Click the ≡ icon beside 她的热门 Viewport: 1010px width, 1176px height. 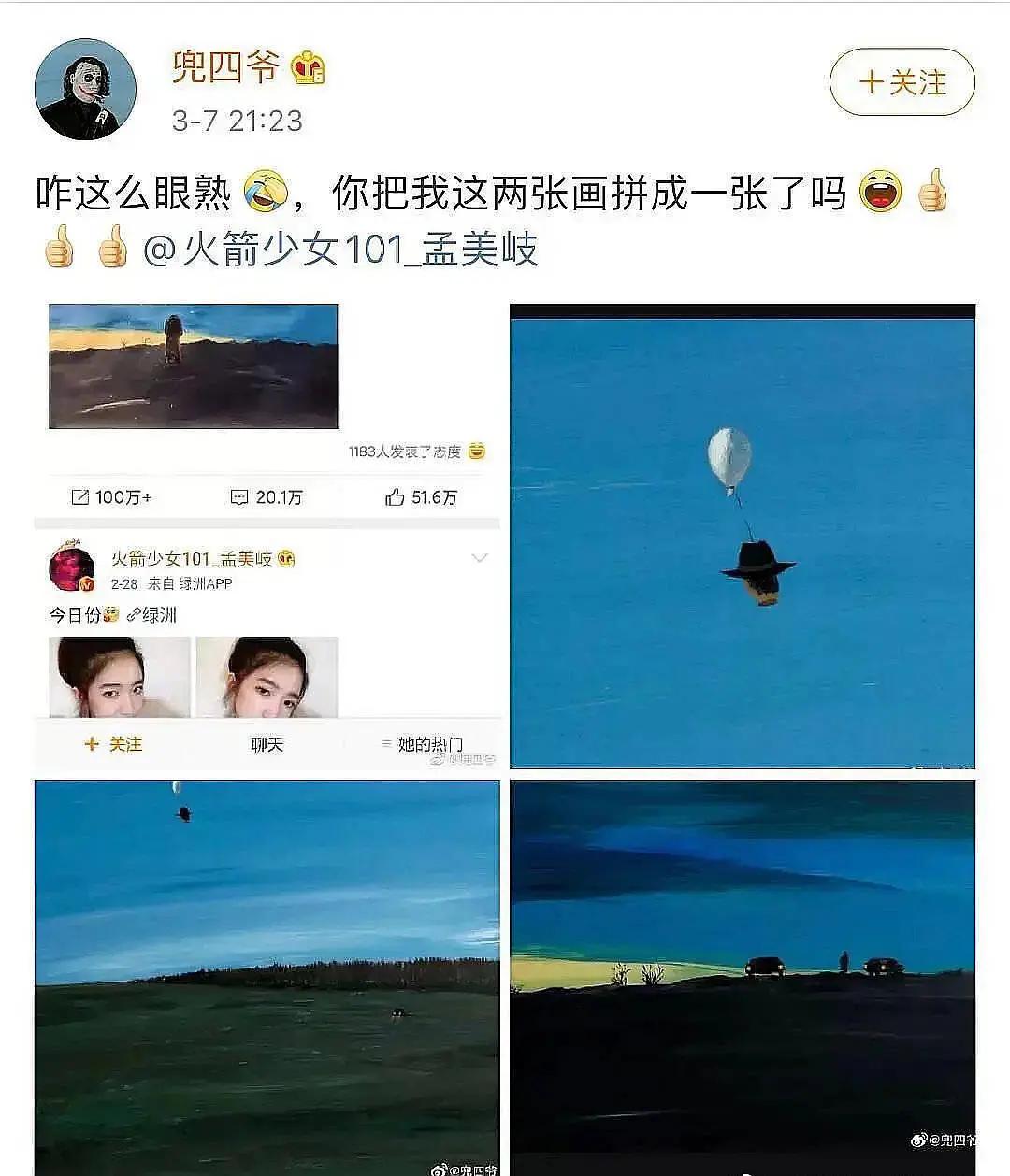click(385, 743)
